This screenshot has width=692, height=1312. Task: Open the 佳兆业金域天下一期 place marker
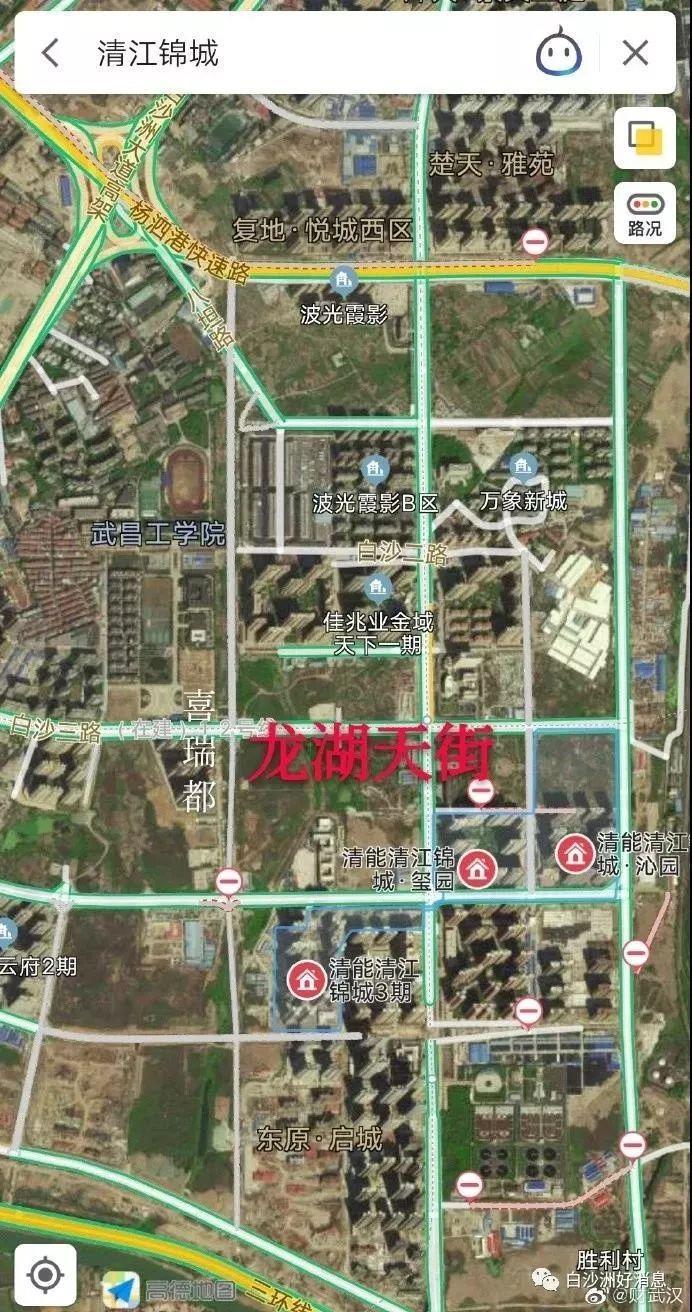click(378, 587)
